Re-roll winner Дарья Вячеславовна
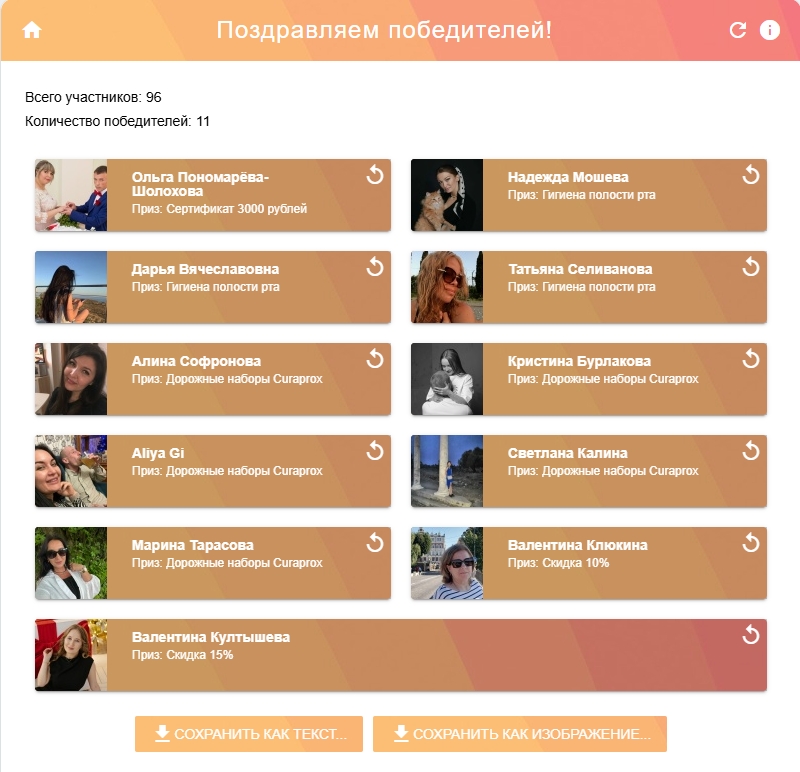This screenshot has height=772, width=800. pyautogui.click(x=375, y=267)
